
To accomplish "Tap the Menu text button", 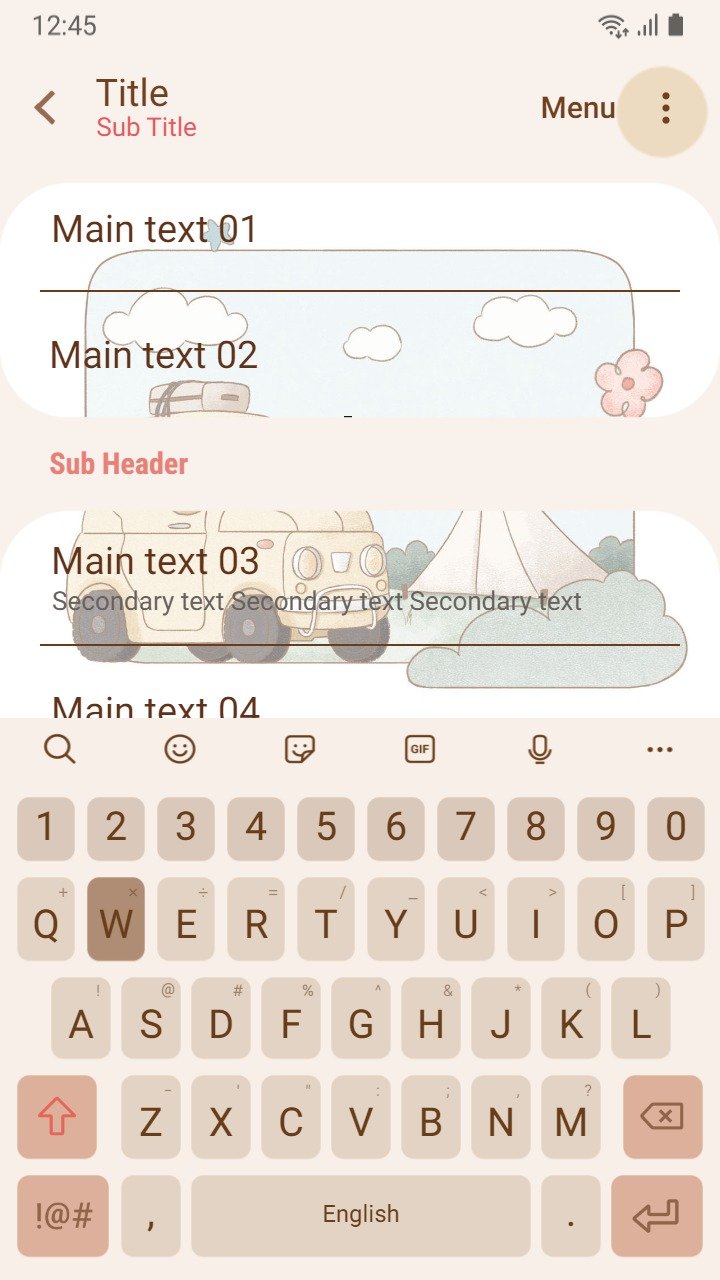I will tap(578, 108).
